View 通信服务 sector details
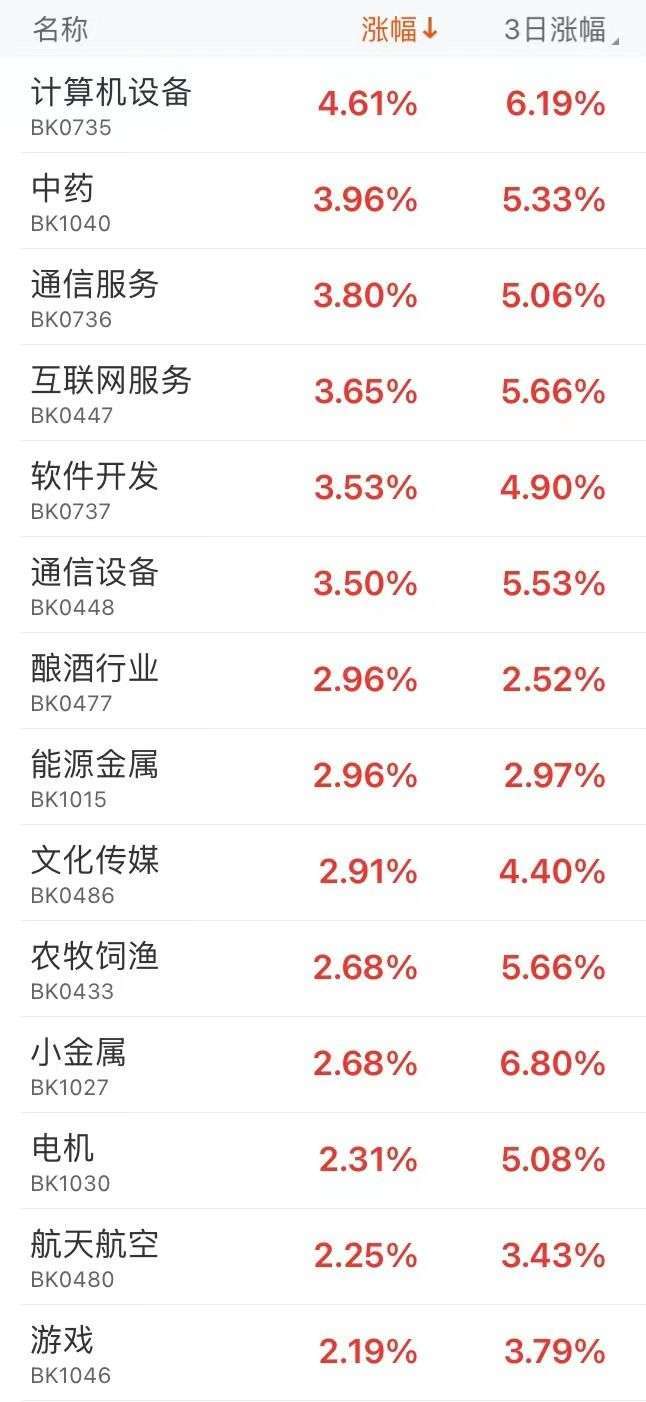The height and width of the screenshot is (1402, 646). pos(323,297)
